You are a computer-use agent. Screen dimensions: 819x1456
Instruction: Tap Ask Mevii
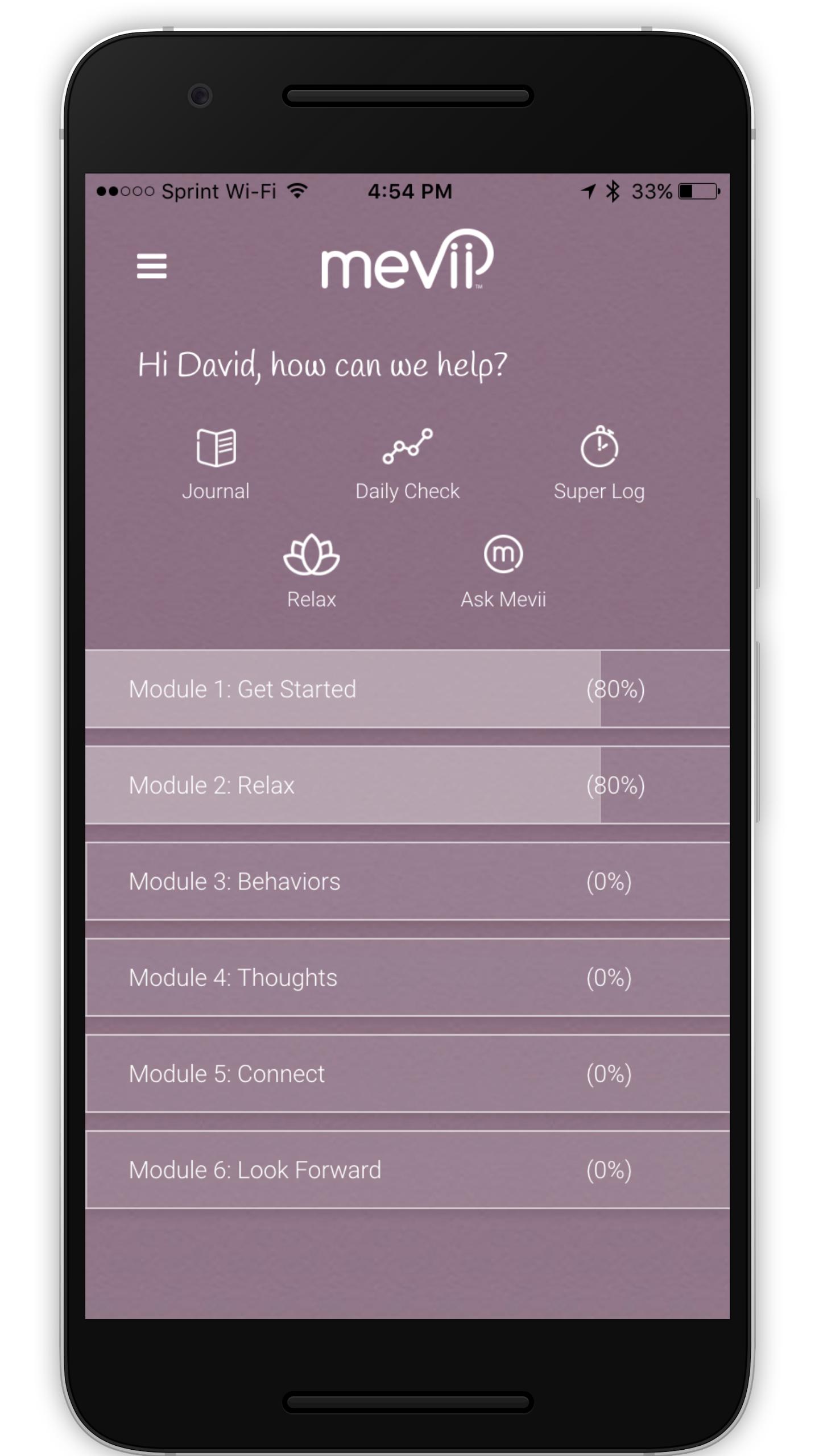(503, 569)
